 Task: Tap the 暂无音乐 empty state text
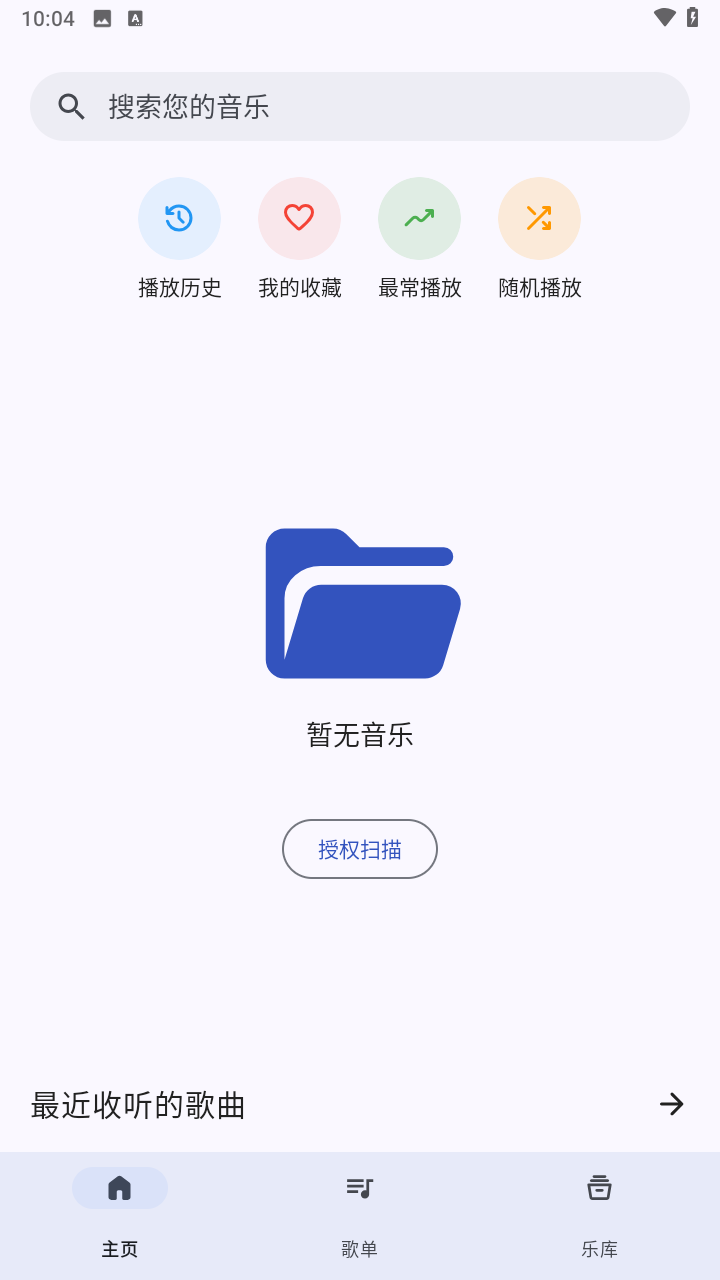pyautogui.click(x=360, y=734)
